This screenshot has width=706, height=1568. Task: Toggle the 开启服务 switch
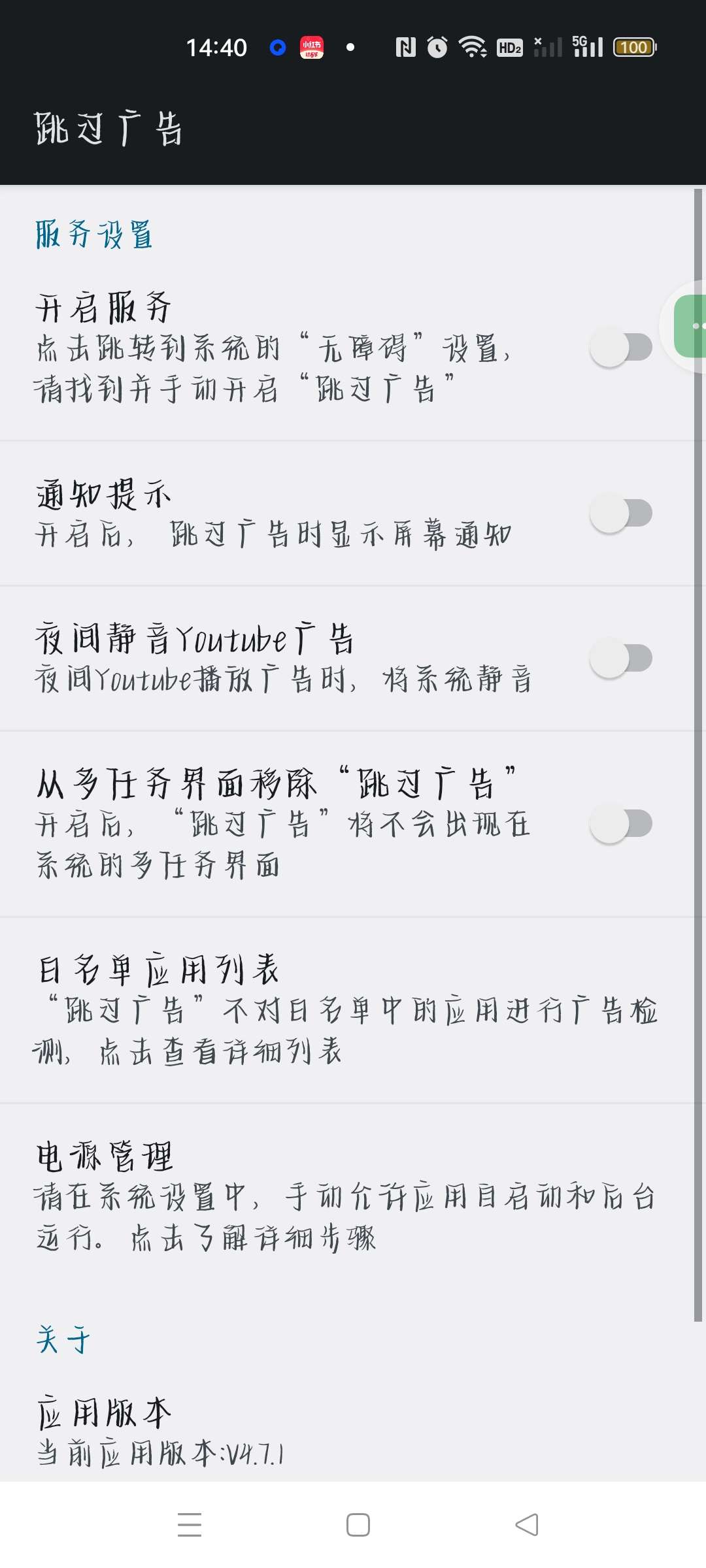pyautogui.click(x=621, y=348)
